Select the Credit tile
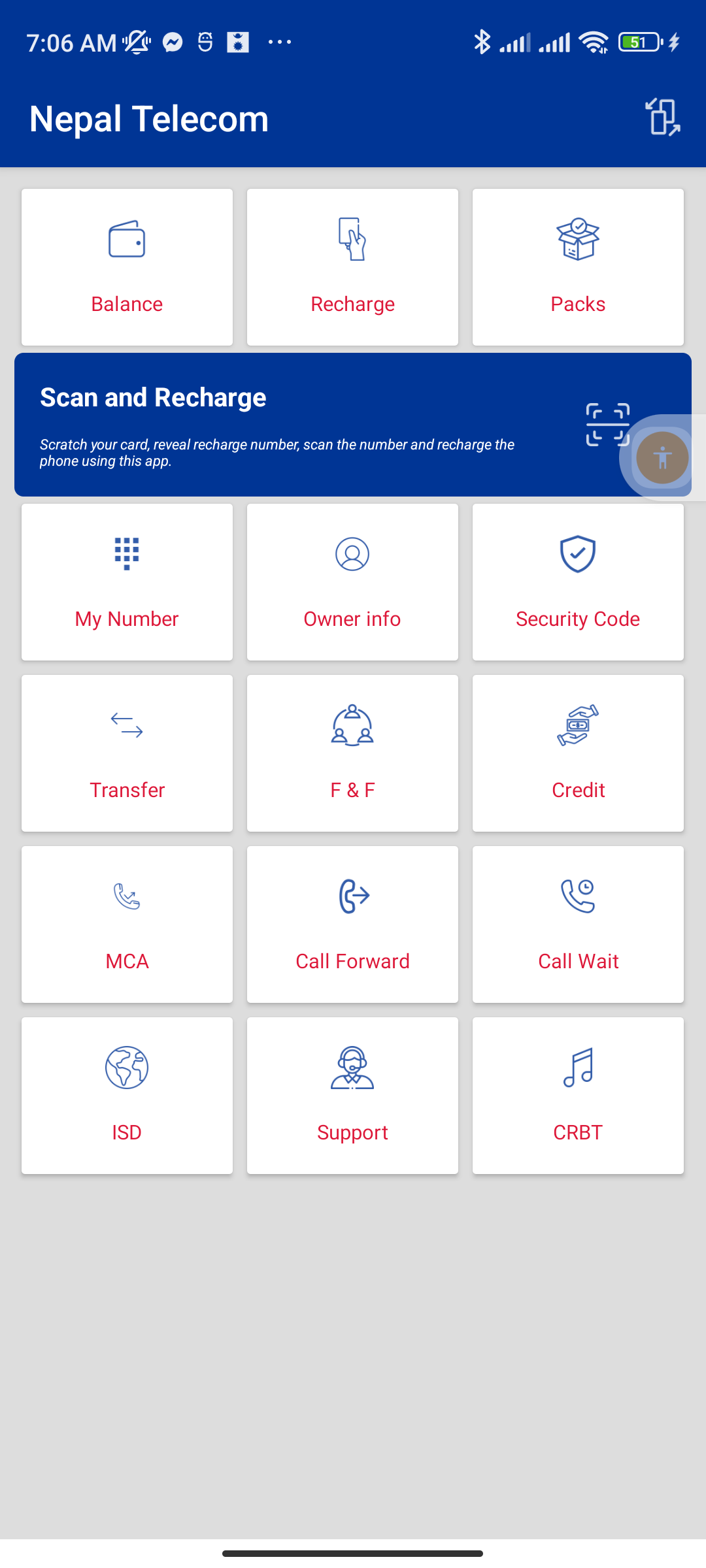Screen dimensions: 706x1568 [x=578, y=753]
